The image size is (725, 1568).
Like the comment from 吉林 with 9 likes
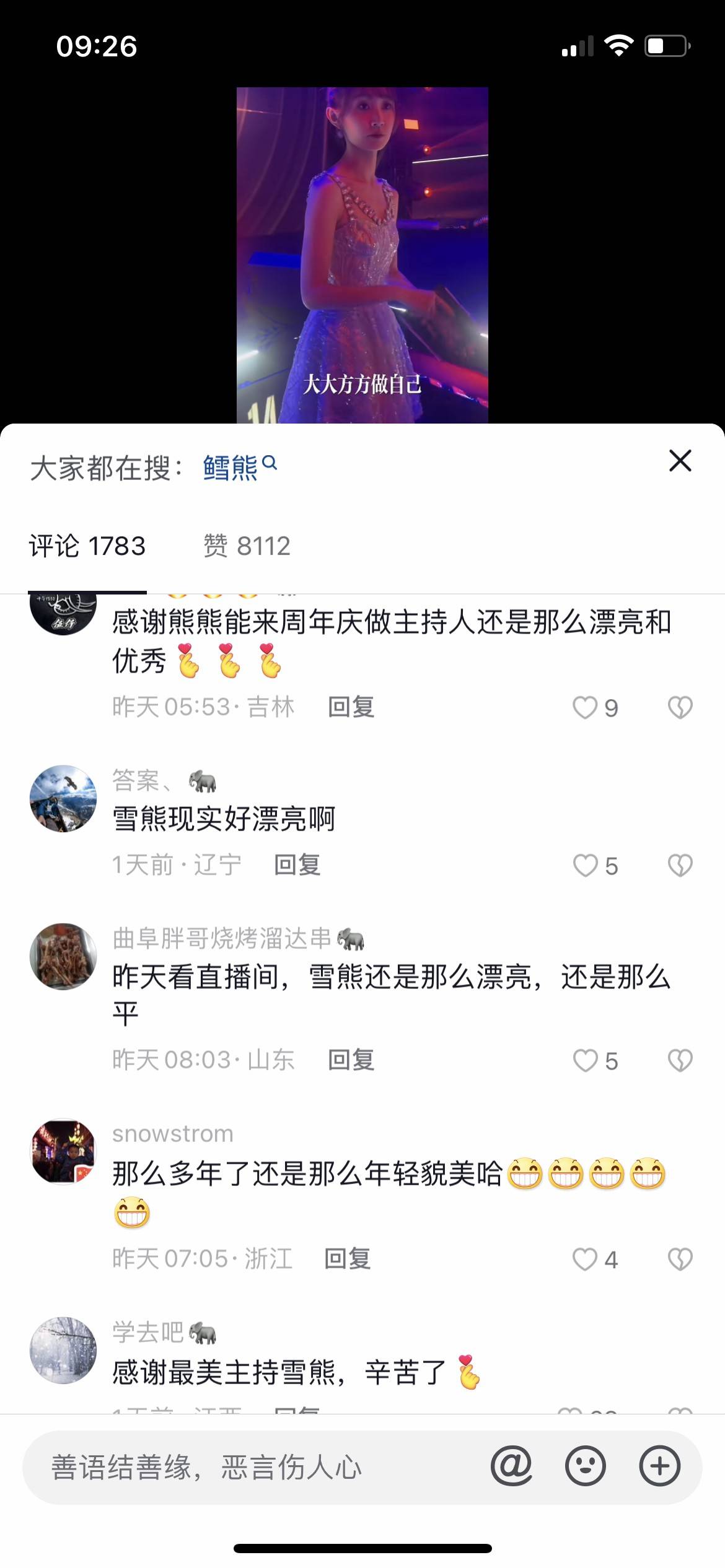(x=585, y=707)
